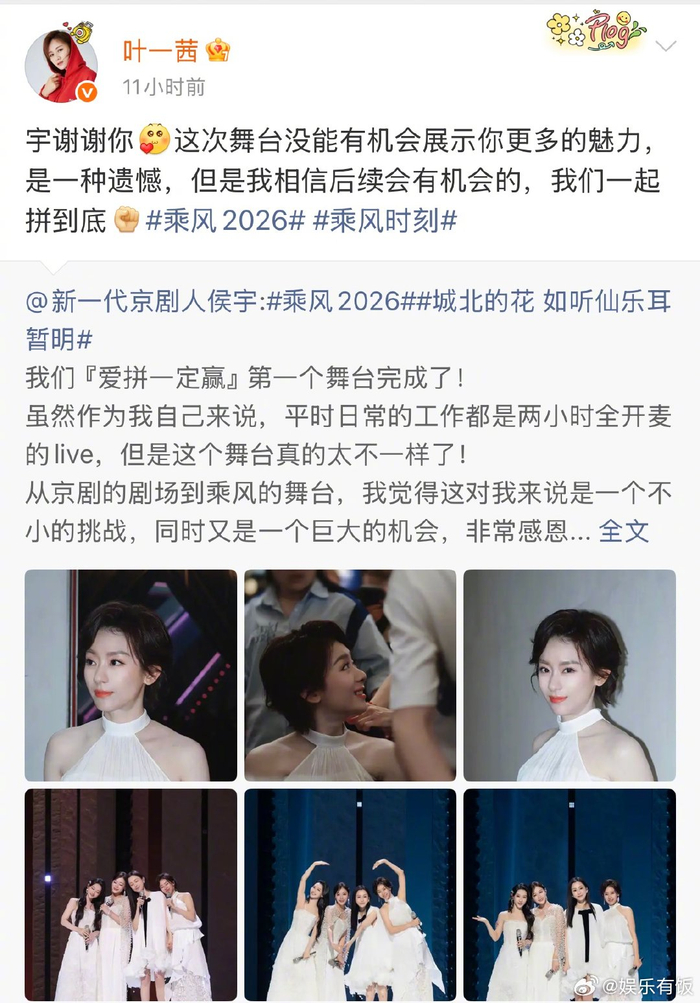This screenshot has height=1003, width=700.
Task: Open the #乘风2026# hashtag in 叶一茜's text
Action: coord(225,221)
